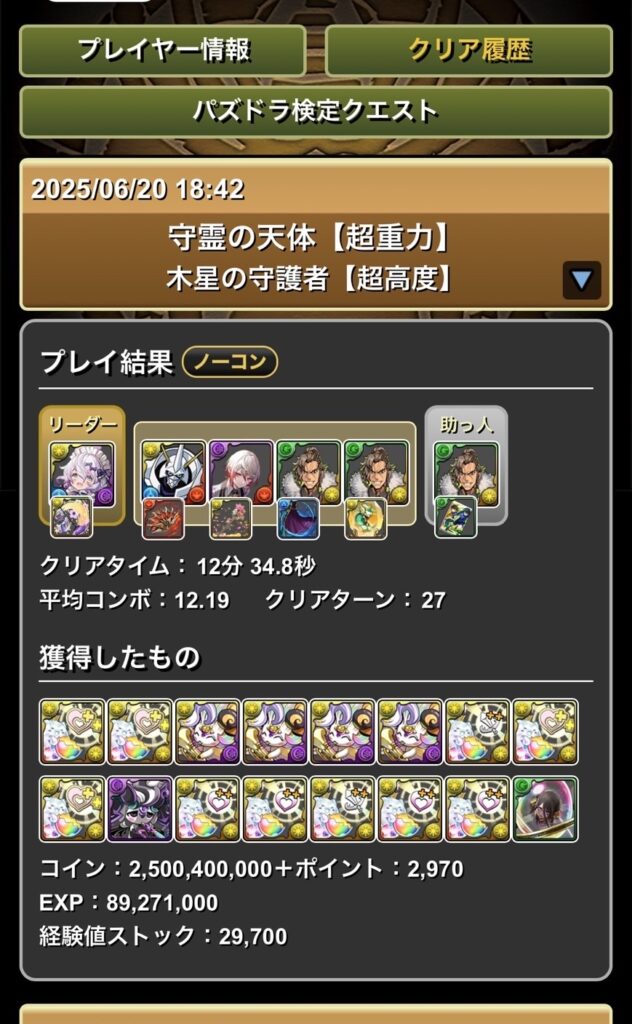Switch to the クリア履歴 tab
Viewport: 632px width, 1024px height.
(x=468, y=50)
